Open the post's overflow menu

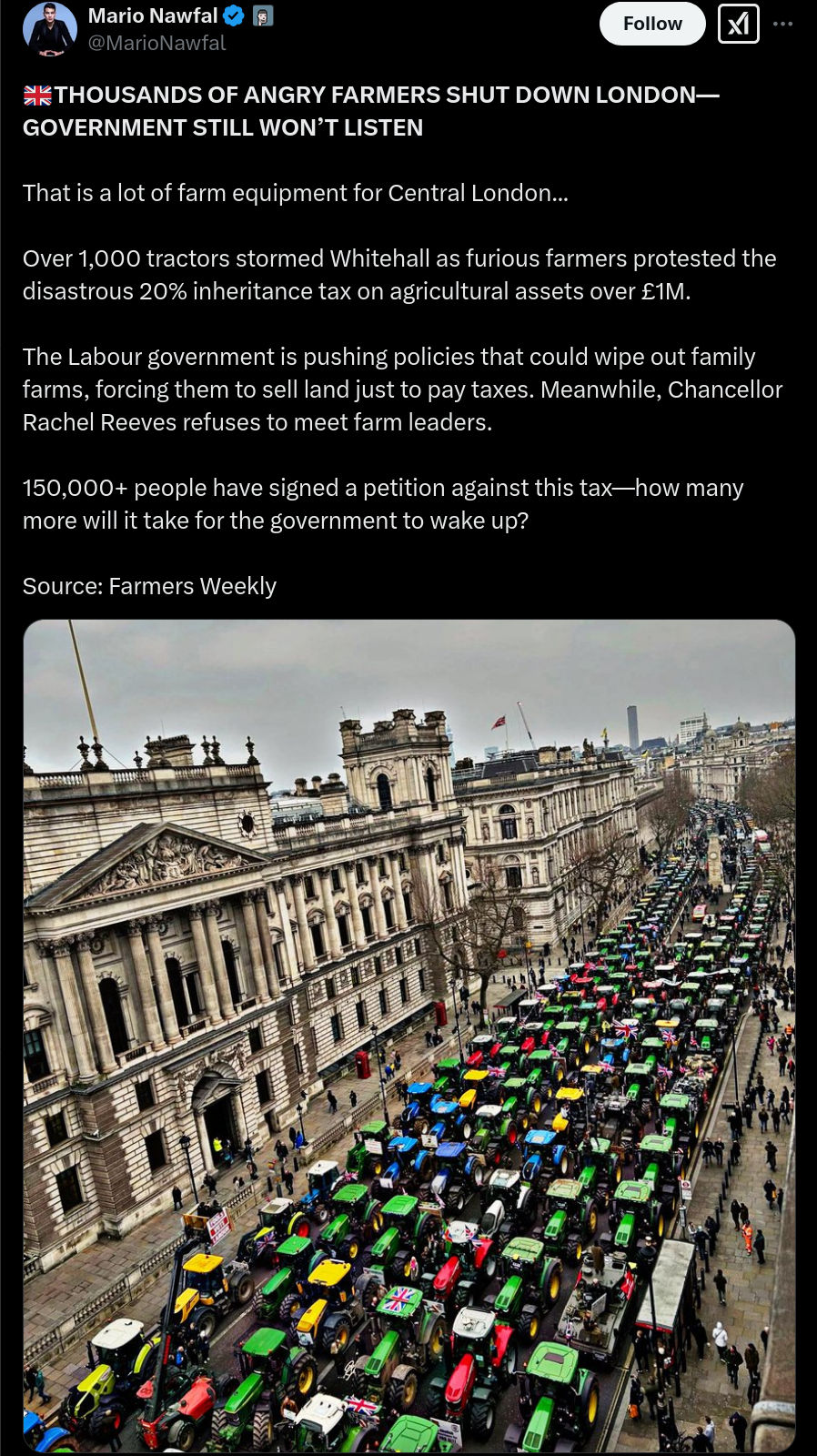pyautogui.click(x=782, y=24)
